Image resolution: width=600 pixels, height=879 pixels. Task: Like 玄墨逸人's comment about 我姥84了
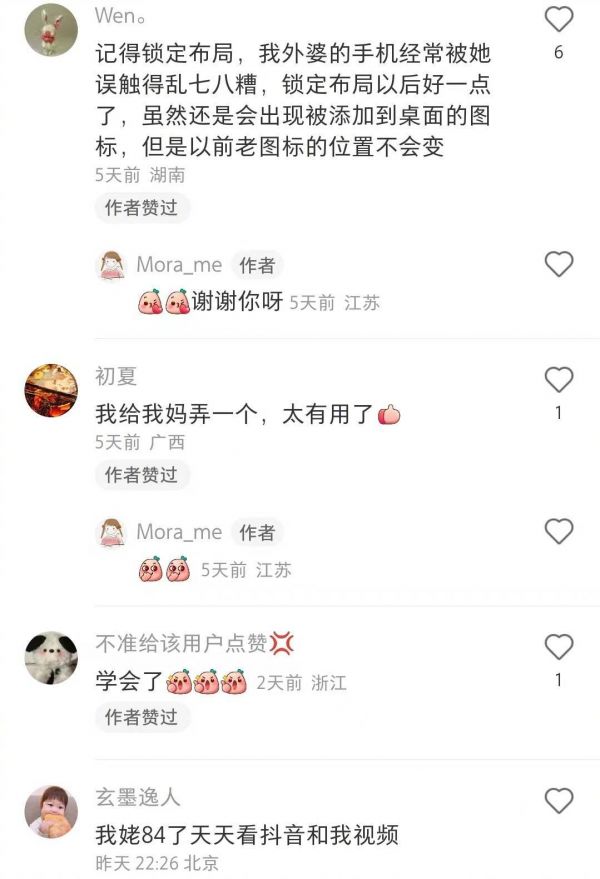[x=558, y=800]
